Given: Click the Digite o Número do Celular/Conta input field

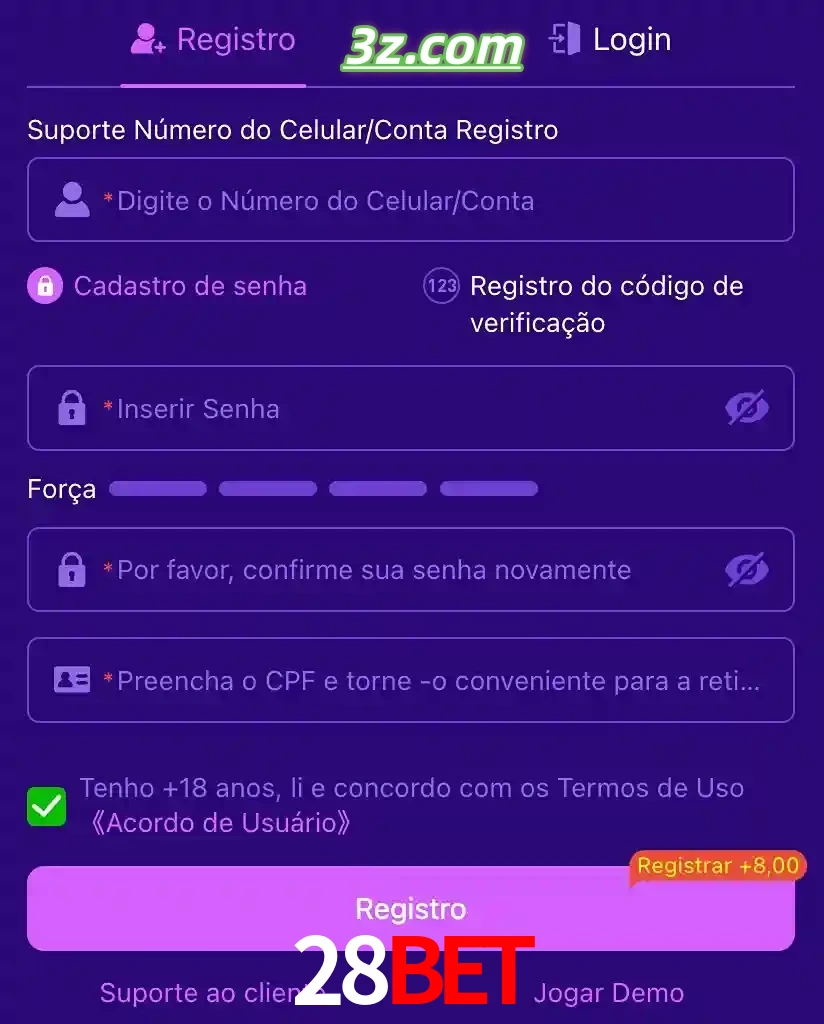Looking at the screenshot, I should click(x=400, y=199).
